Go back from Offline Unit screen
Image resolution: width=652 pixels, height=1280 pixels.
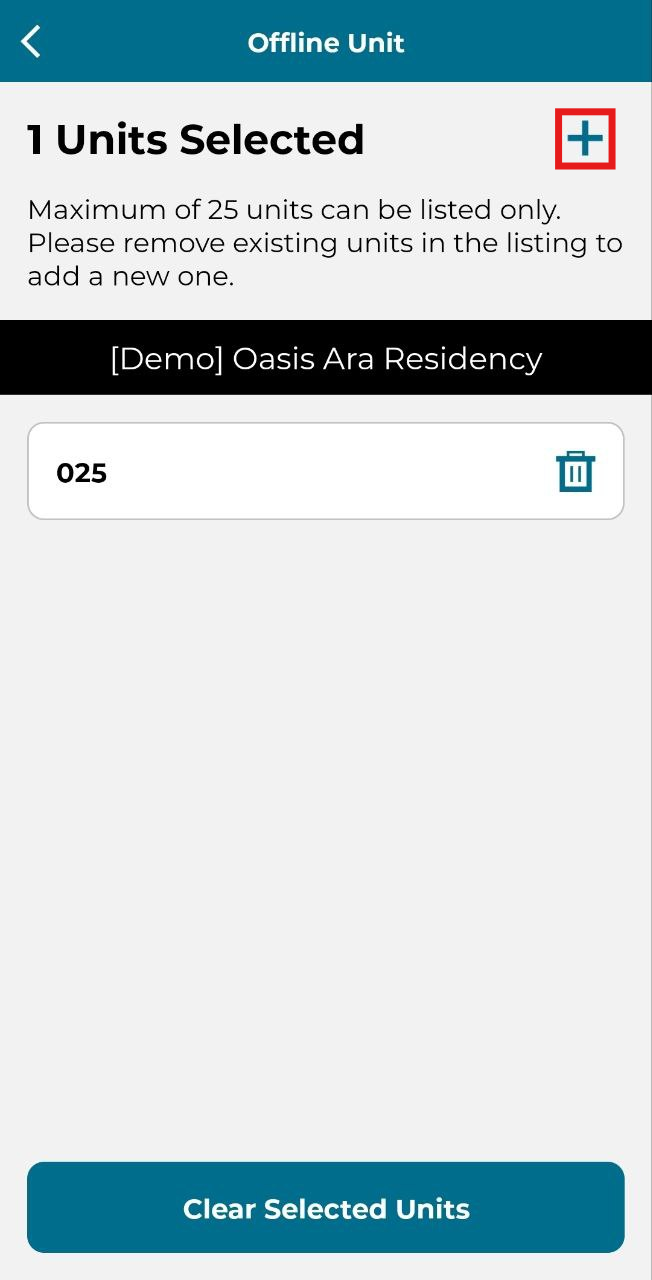[x=32, y=42]
